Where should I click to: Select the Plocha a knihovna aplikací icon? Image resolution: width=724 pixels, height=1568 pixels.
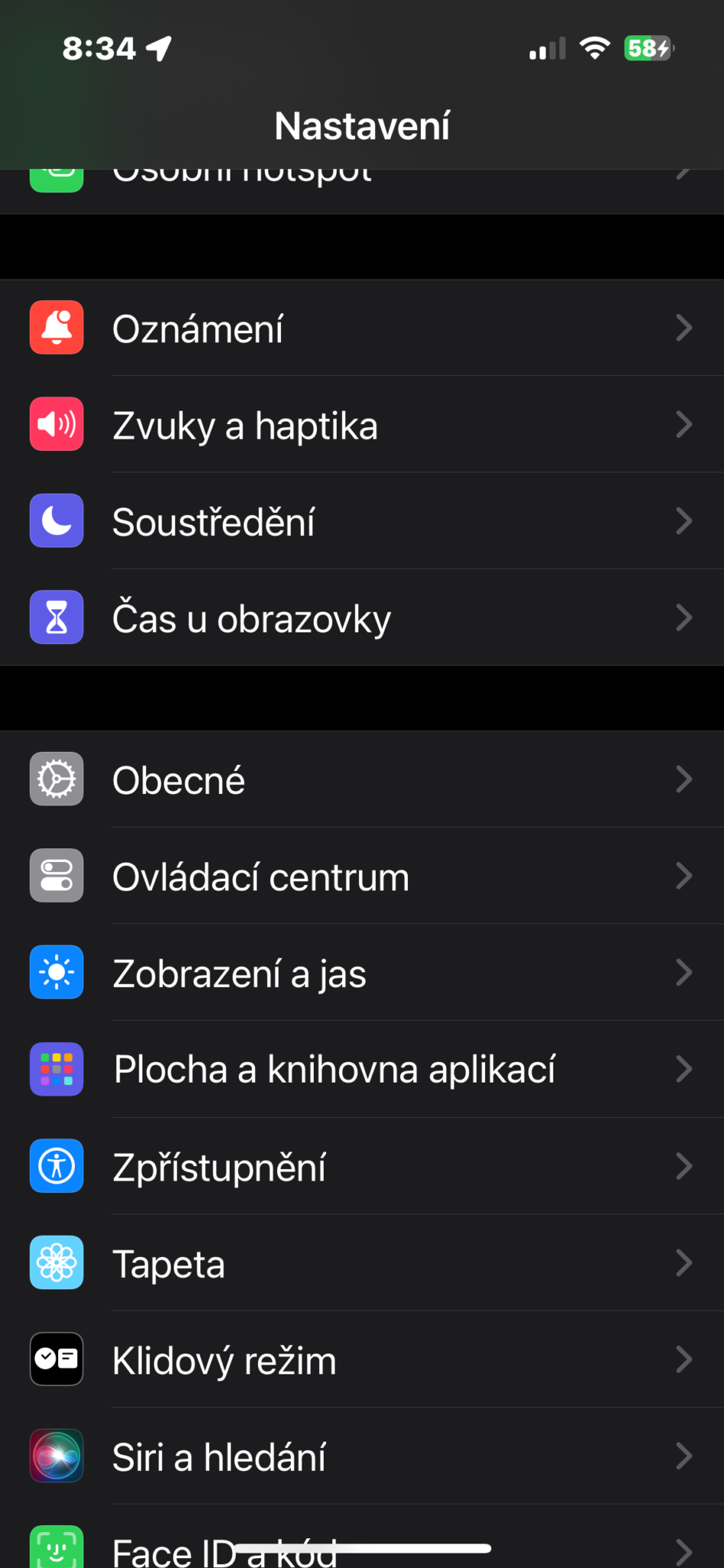click(57, 1069)
